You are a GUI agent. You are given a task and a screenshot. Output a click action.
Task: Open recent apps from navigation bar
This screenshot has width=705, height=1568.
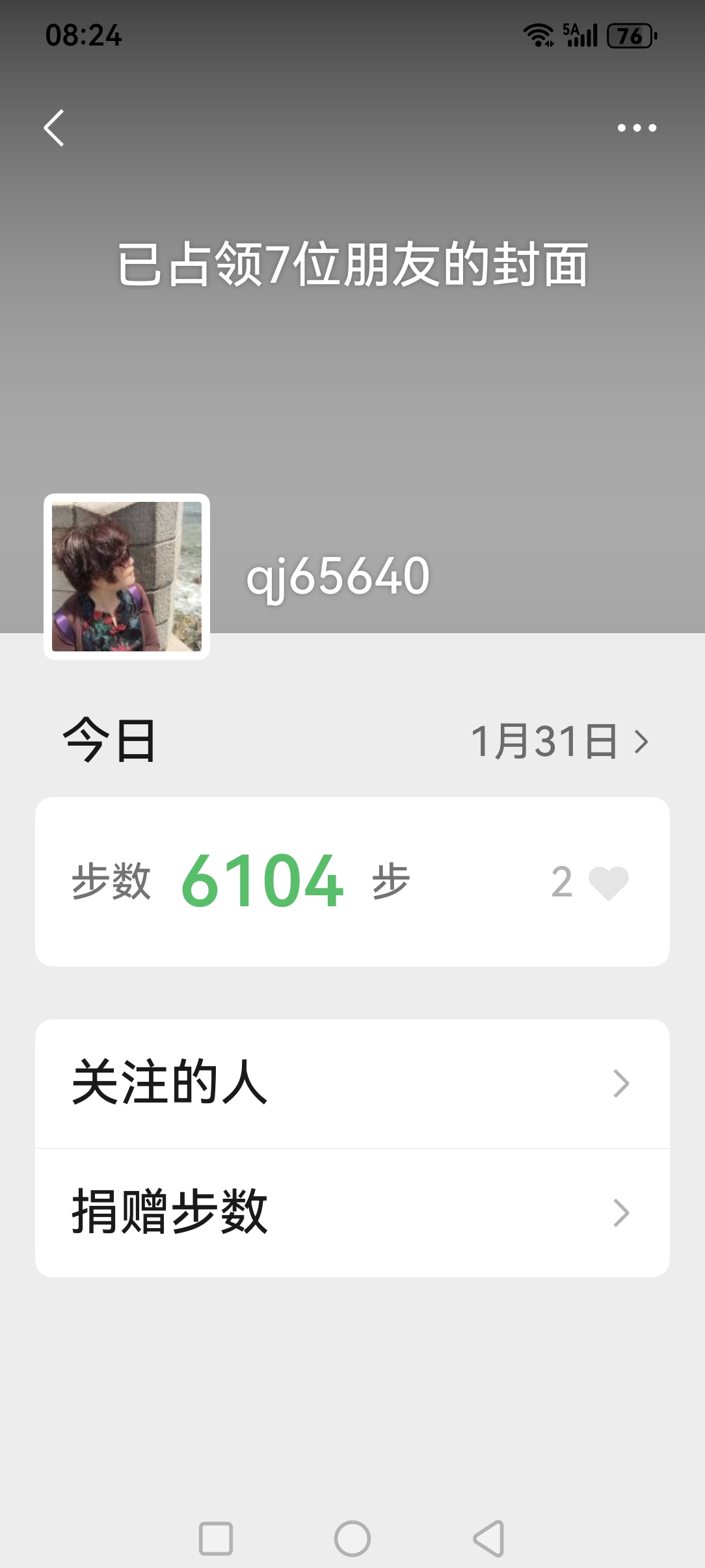[x=216, y=1539]
